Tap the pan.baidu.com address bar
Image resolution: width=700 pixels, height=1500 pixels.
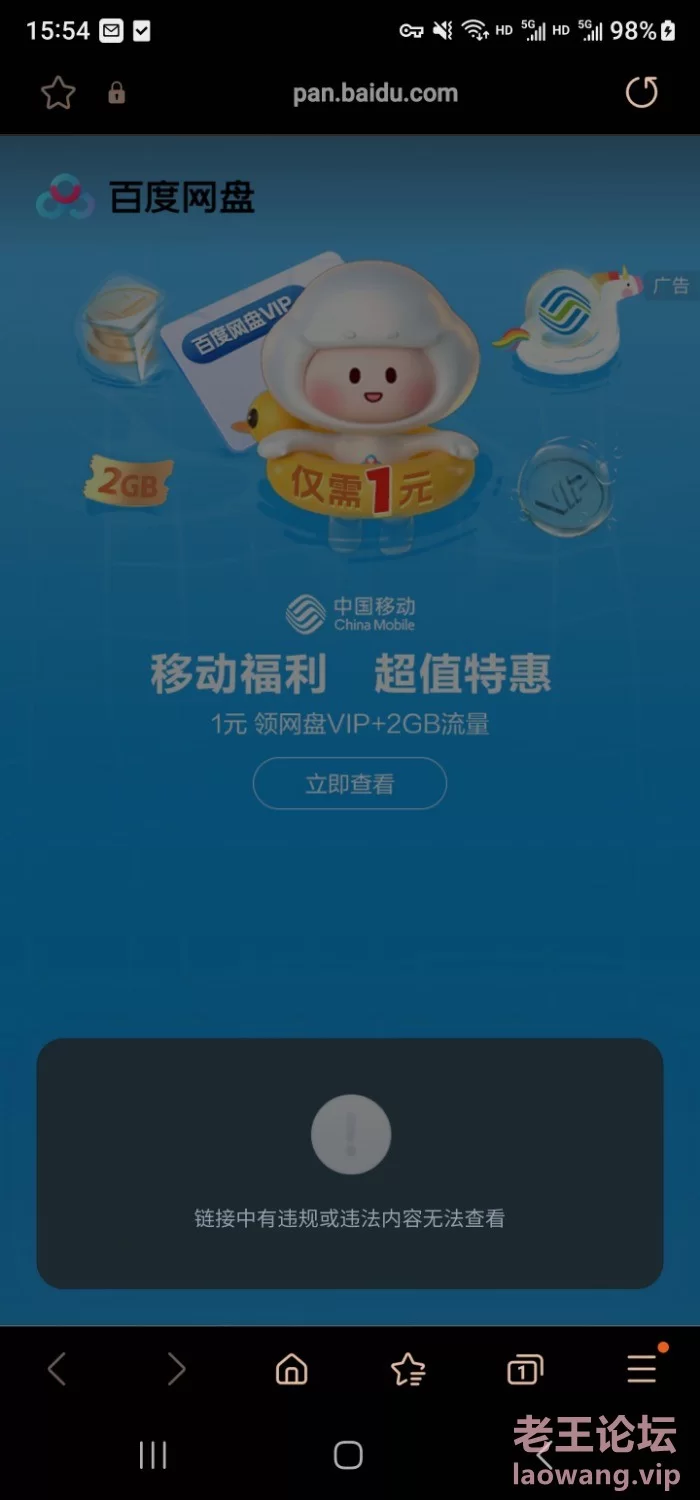375,93
